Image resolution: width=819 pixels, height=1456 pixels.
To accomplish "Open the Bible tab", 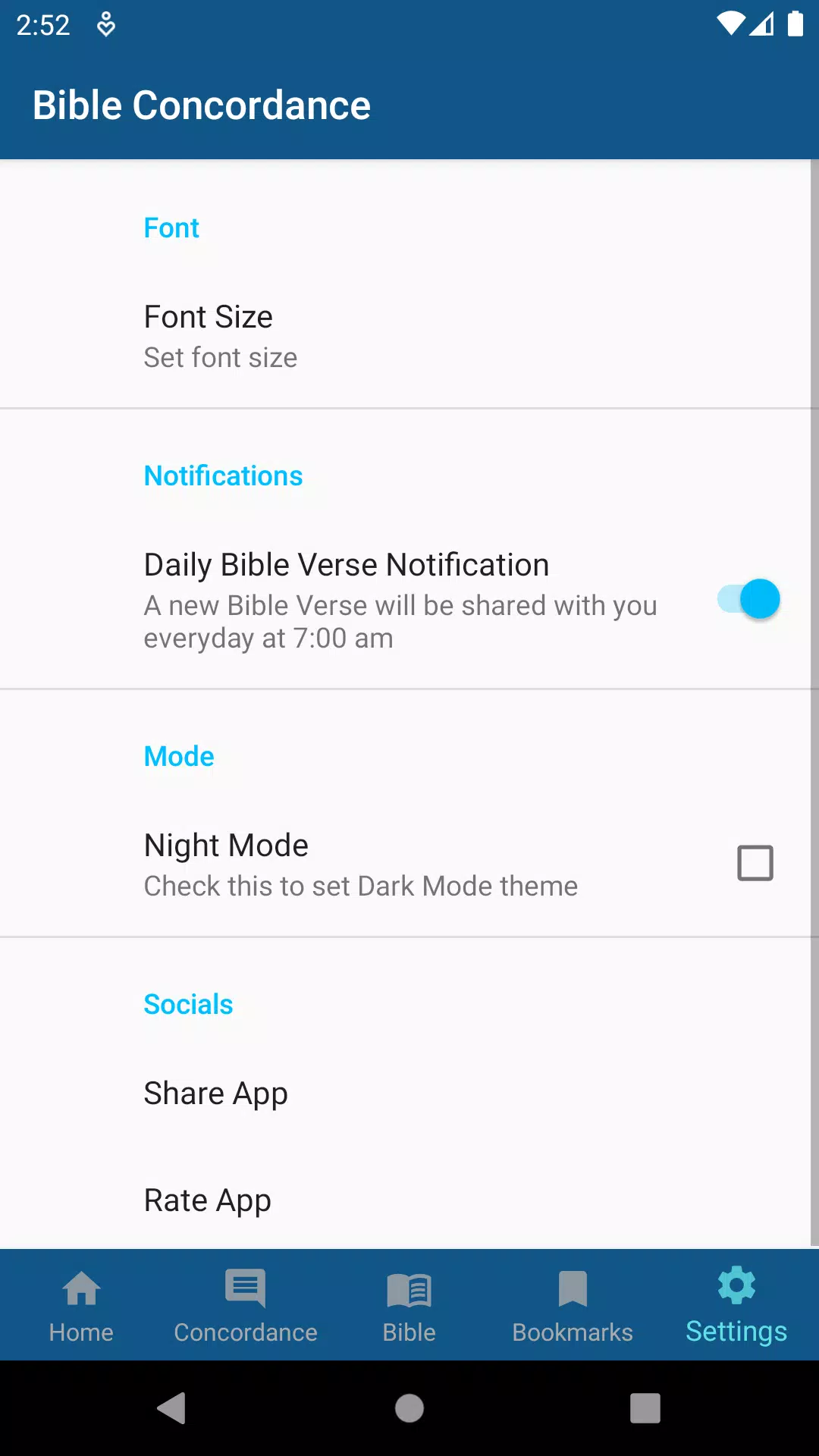I will pyautogui.click(x=409, y=1306).
